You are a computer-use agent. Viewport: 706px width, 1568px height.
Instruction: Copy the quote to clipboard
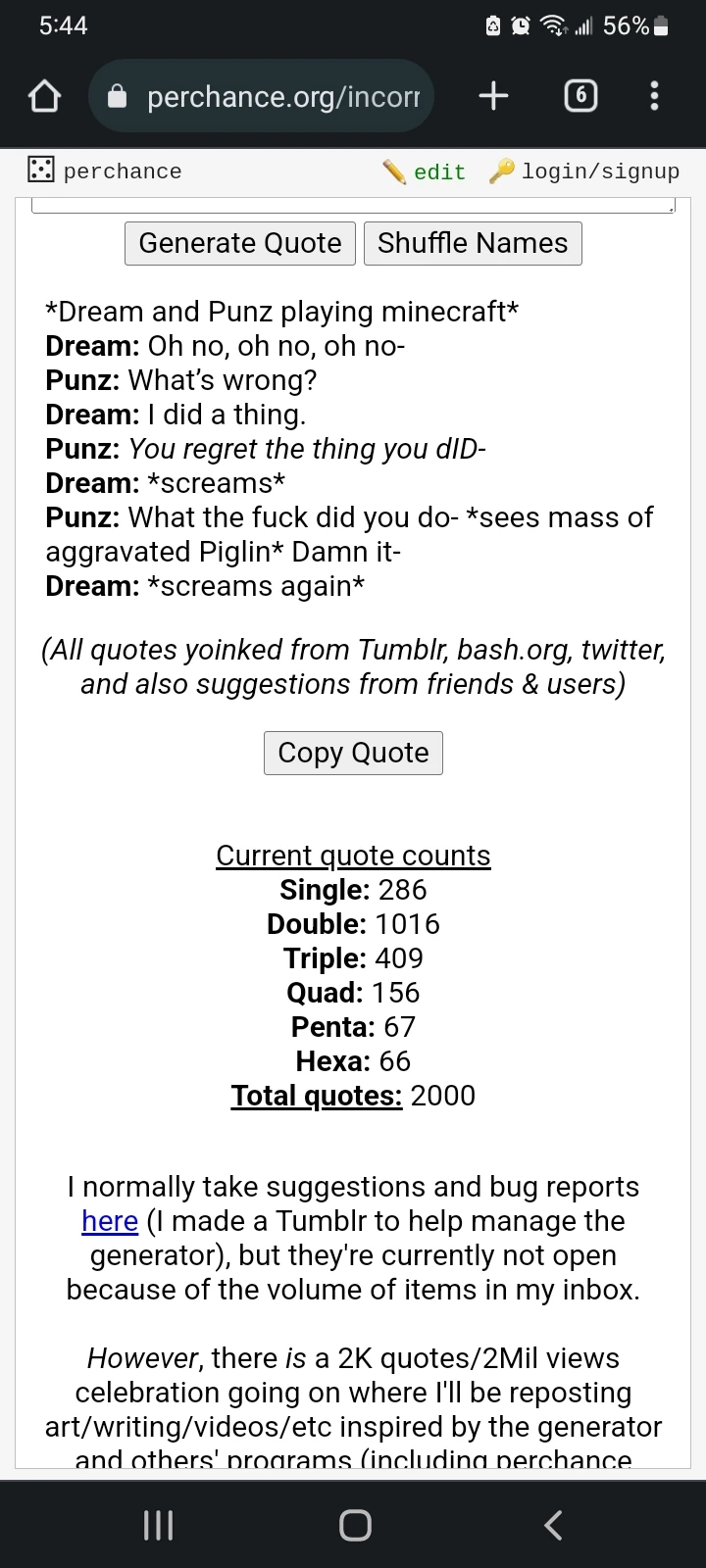pyautogui.click(x=353, y=753)
